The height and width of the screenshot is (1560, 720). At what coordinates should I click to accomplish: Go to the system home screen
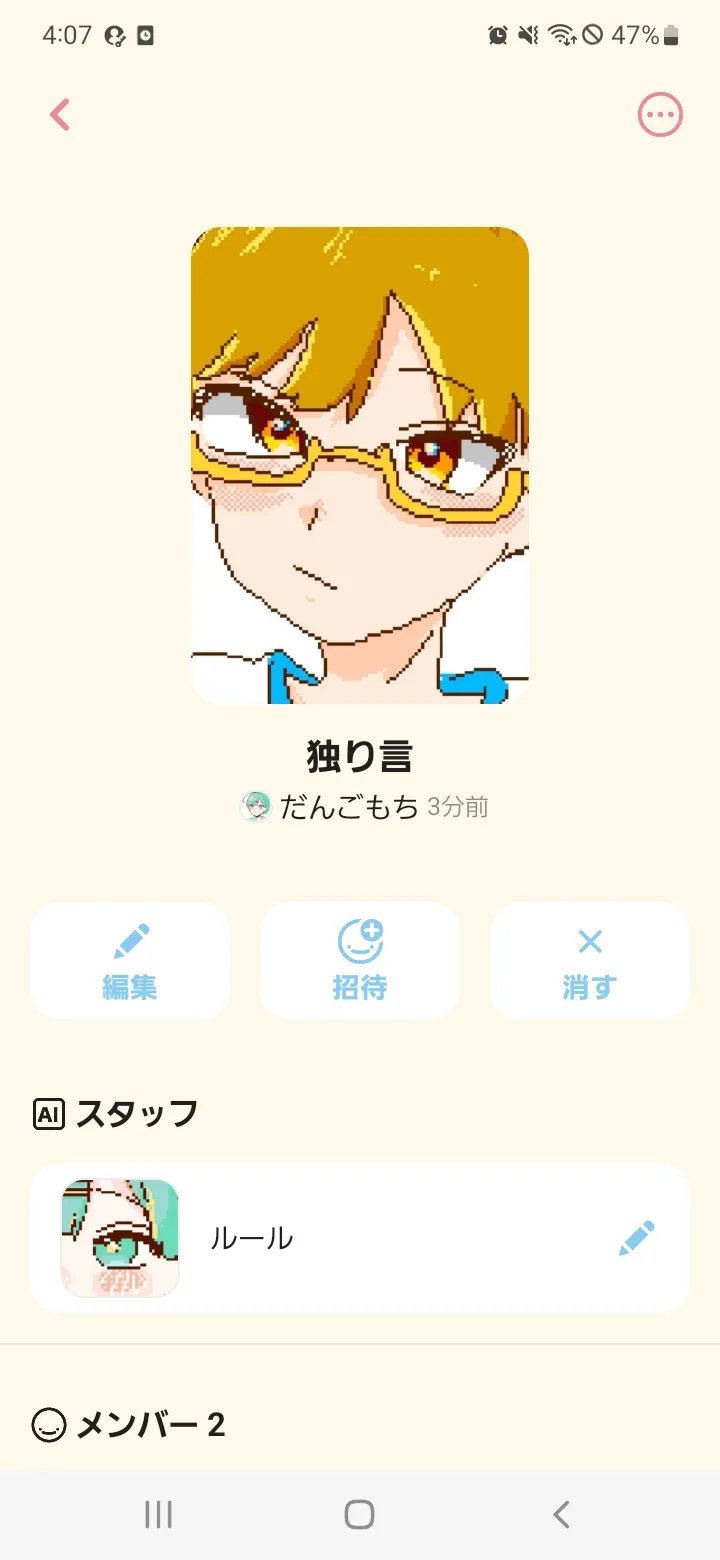pos(360,1514)
